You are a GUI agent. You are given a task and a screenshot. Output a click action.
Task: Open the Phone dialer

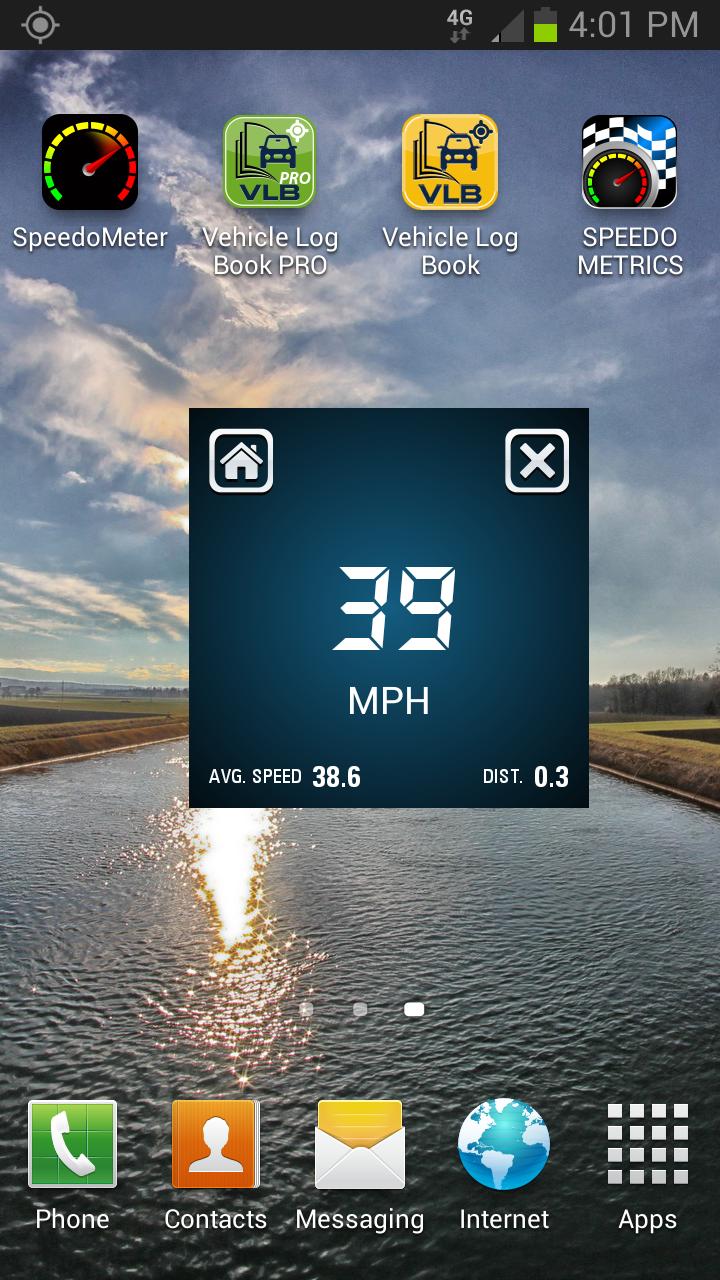point(72,1143)
